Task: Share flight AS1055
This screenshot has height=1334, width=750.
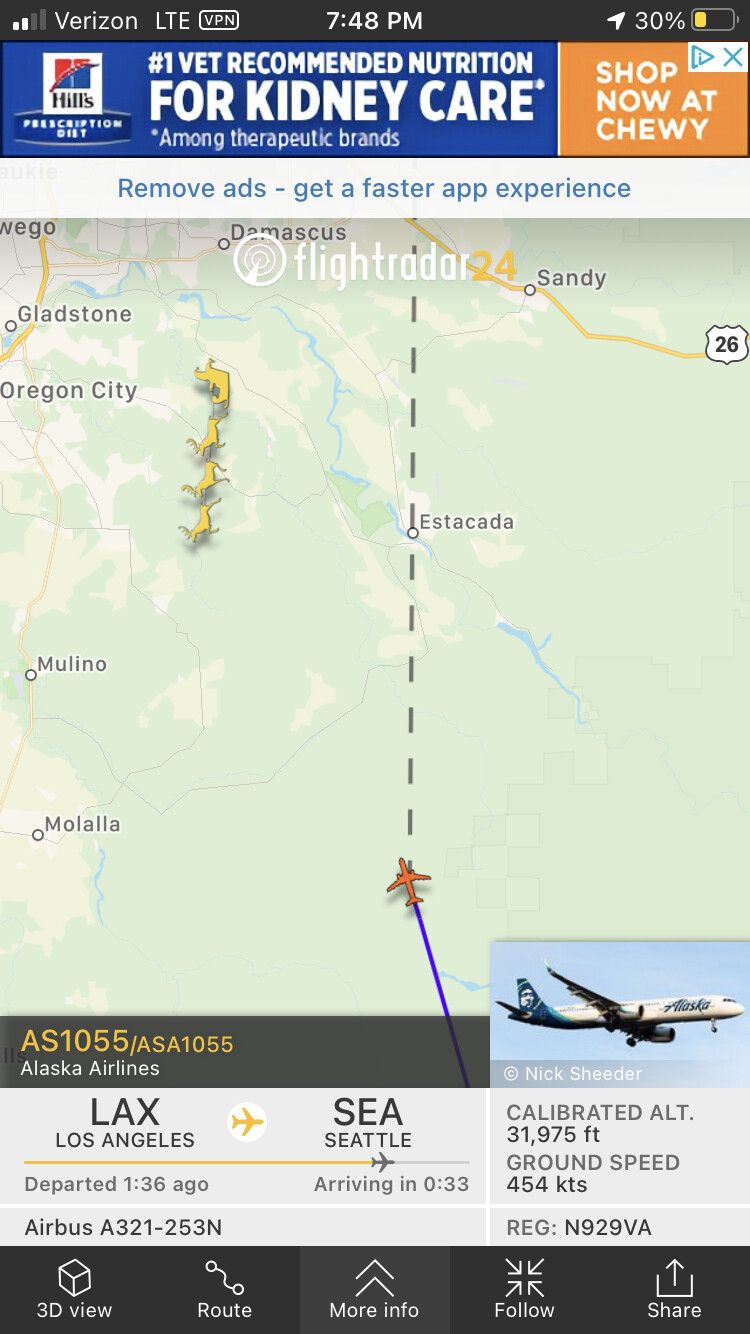Action: point(674,1290)
